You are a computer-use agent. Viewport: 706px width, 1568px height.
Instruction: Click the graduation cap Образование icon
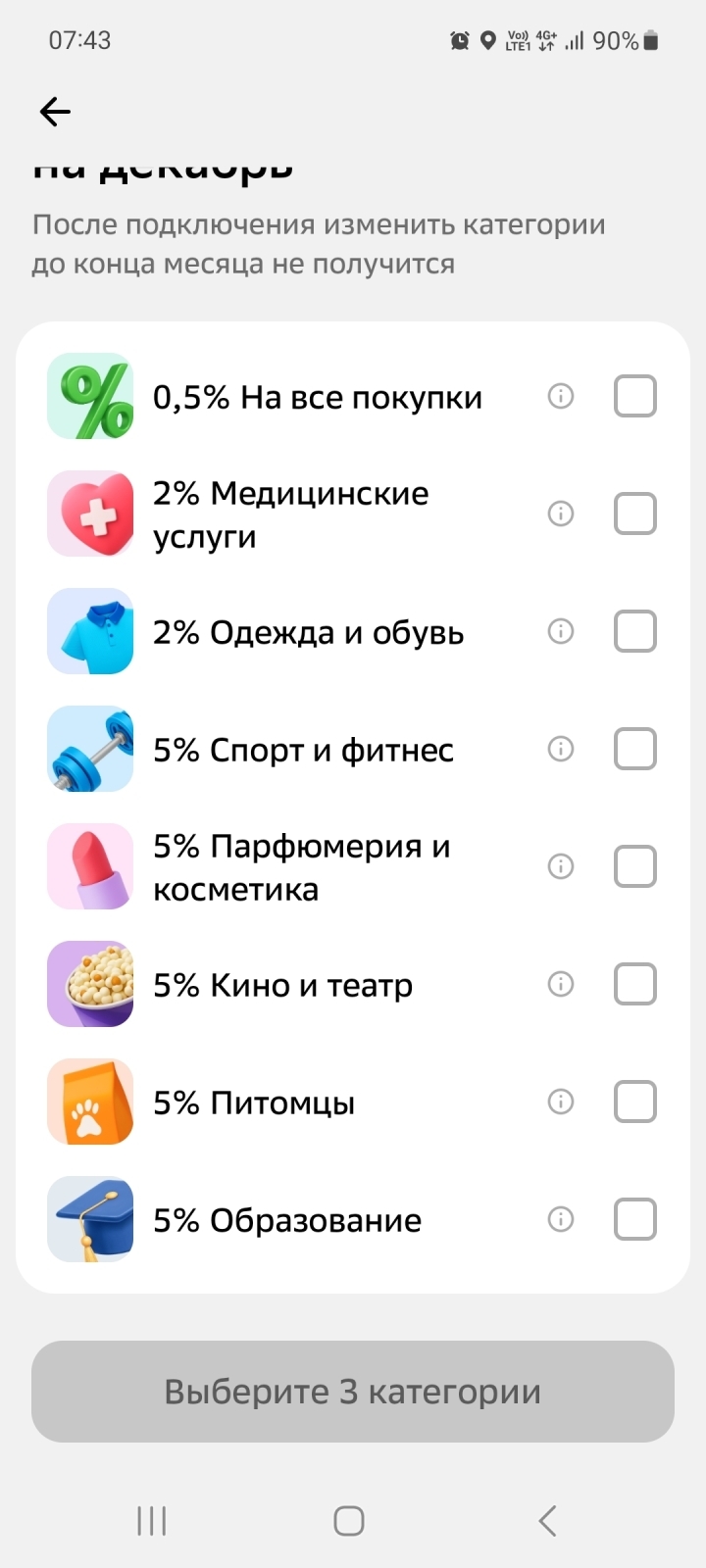point(90,1219)
